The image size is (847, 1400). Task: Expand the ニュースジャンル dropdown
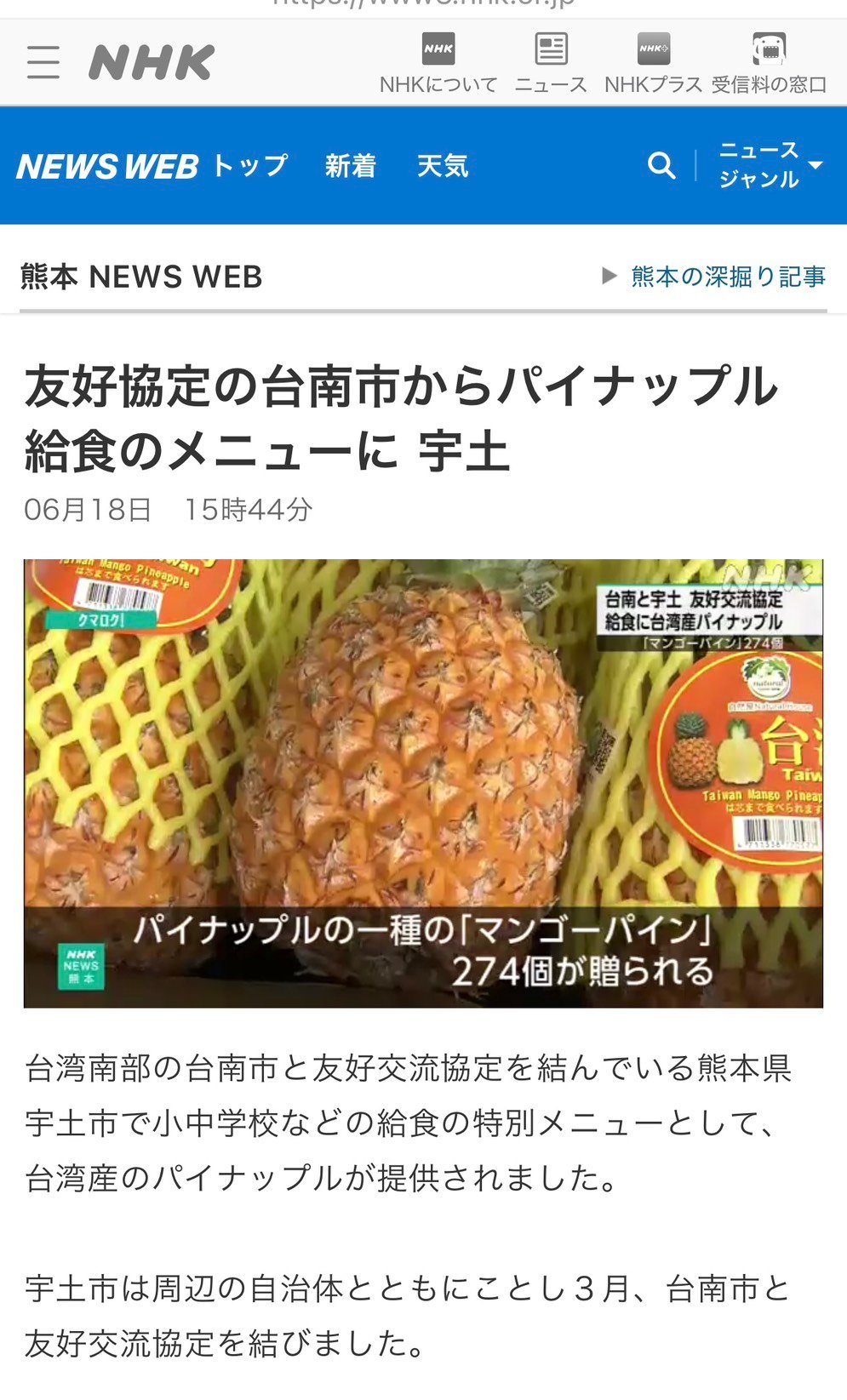point(770,165)
